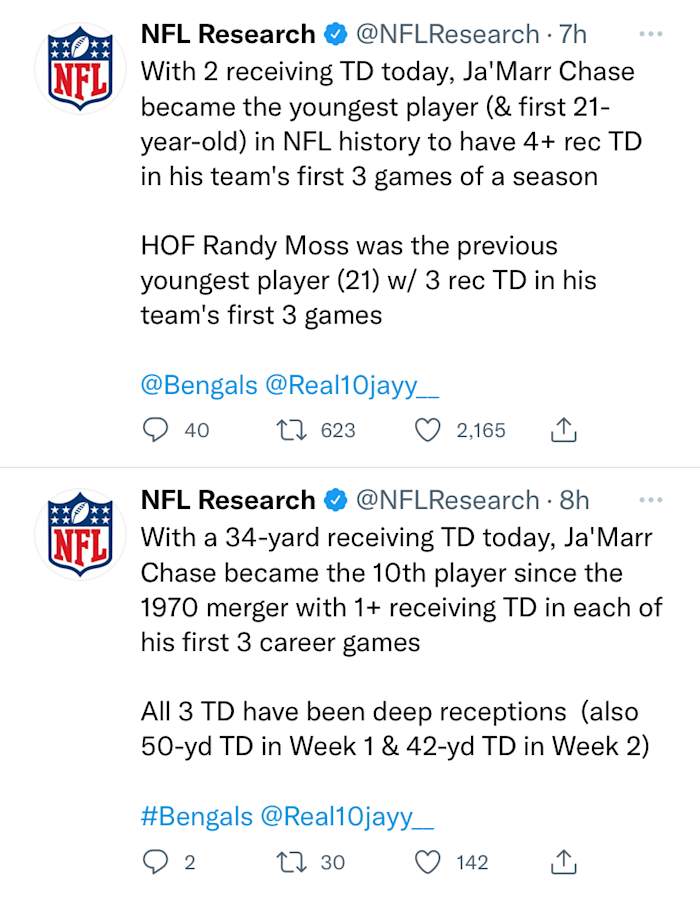Reply to the tweet with 40 comments
700x899 pixels.
[x=156, y=430]
